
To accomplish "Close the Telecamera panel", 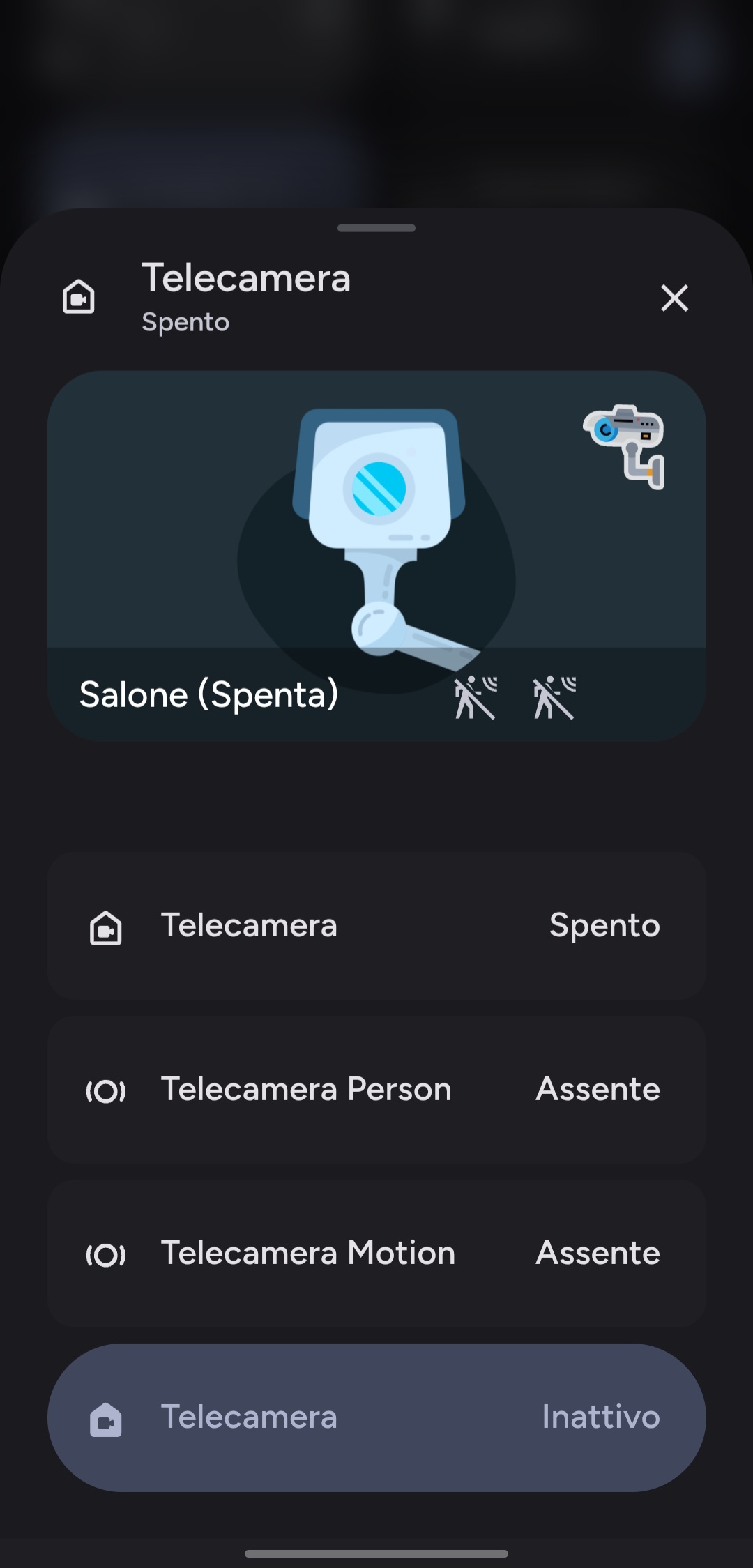I will click(674, 298).
